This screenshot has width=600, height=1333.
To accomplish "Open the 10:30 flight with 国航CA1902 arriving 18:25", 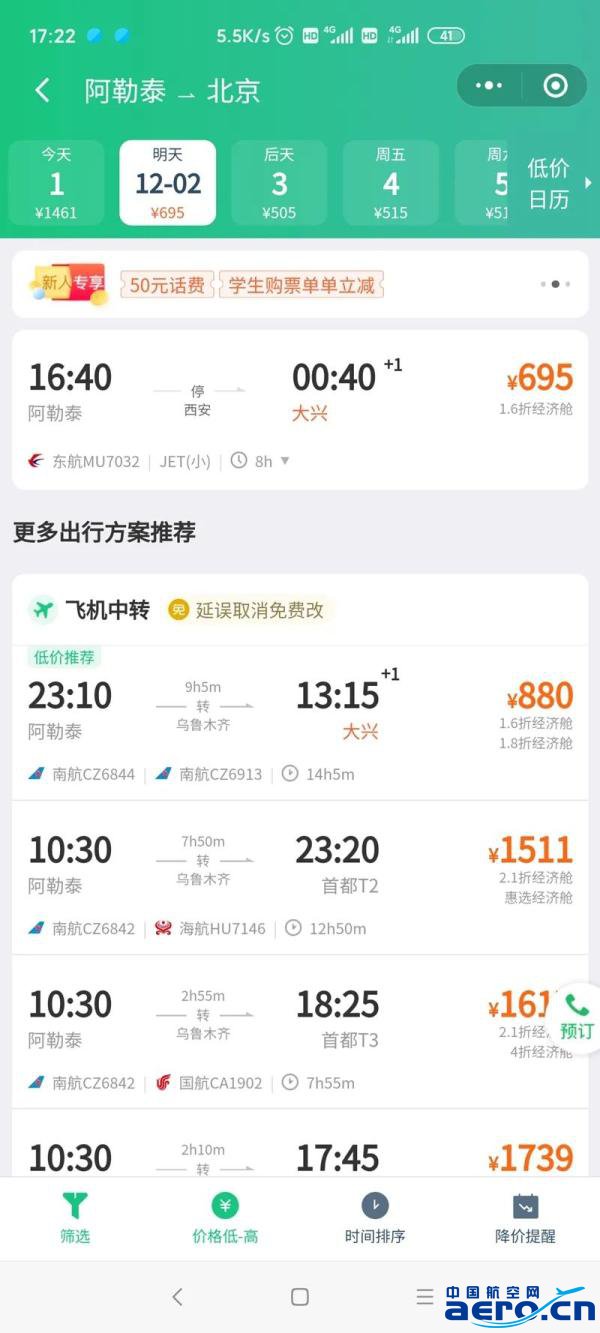I will (300, 1033).
